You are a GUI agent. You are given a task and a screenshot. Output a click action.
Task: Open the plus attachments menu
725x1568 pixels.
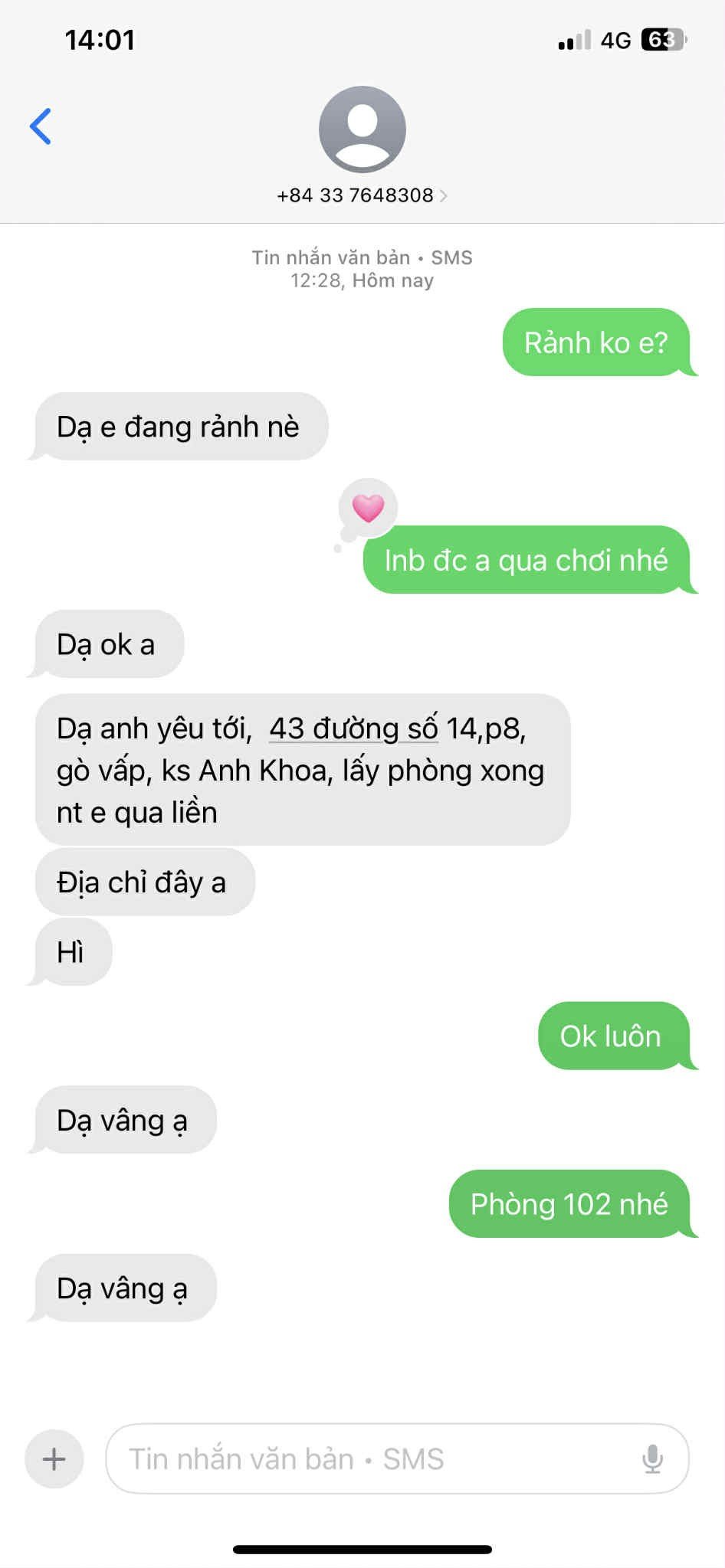pos(54,1458)
